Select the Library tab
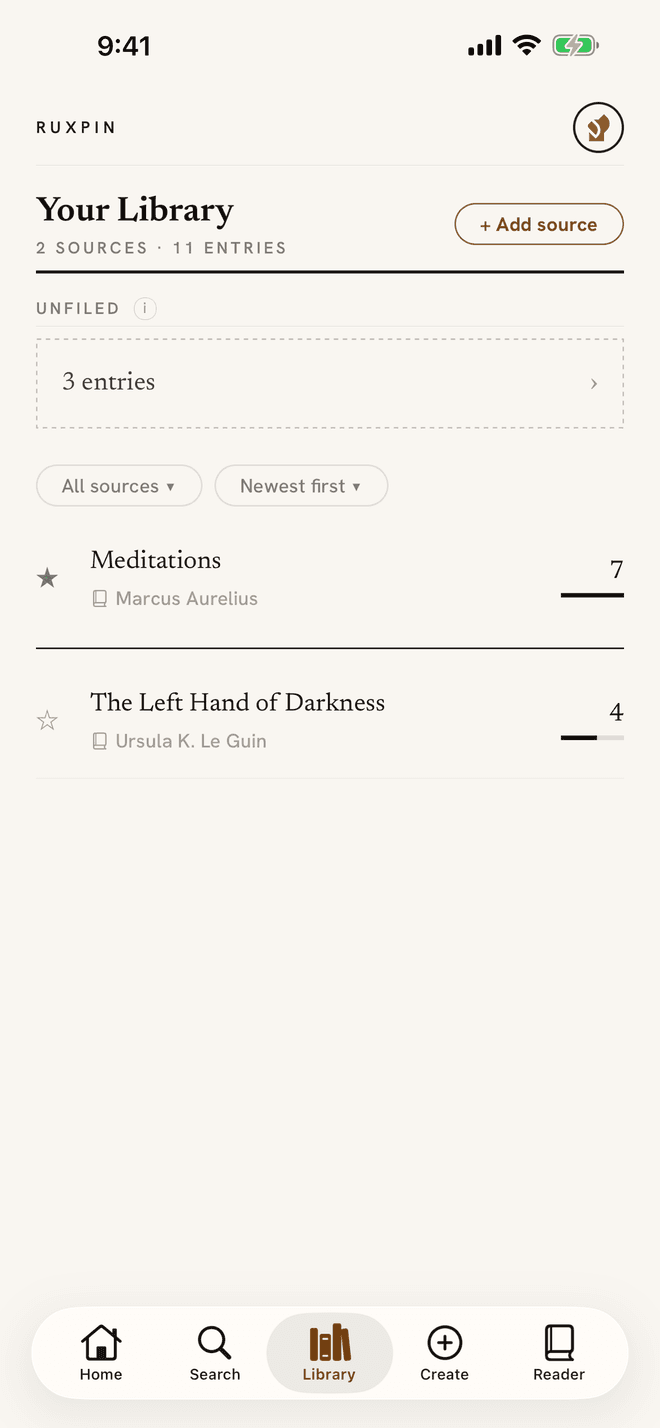This screenshot has height=1428, width=660. (x=329, y=1353)
